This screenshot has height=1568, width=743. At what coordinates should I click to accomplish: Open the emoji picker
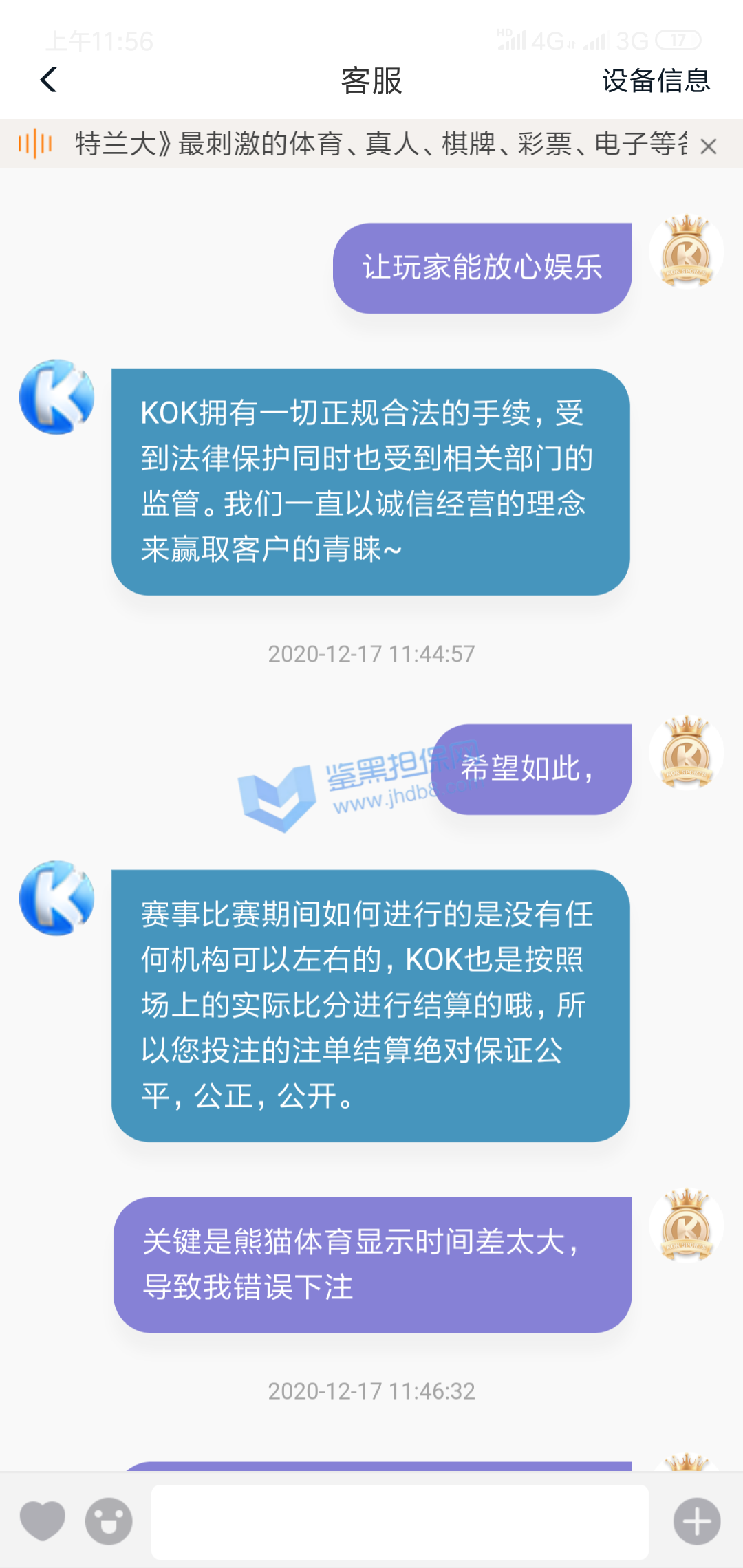[109, 1521]
